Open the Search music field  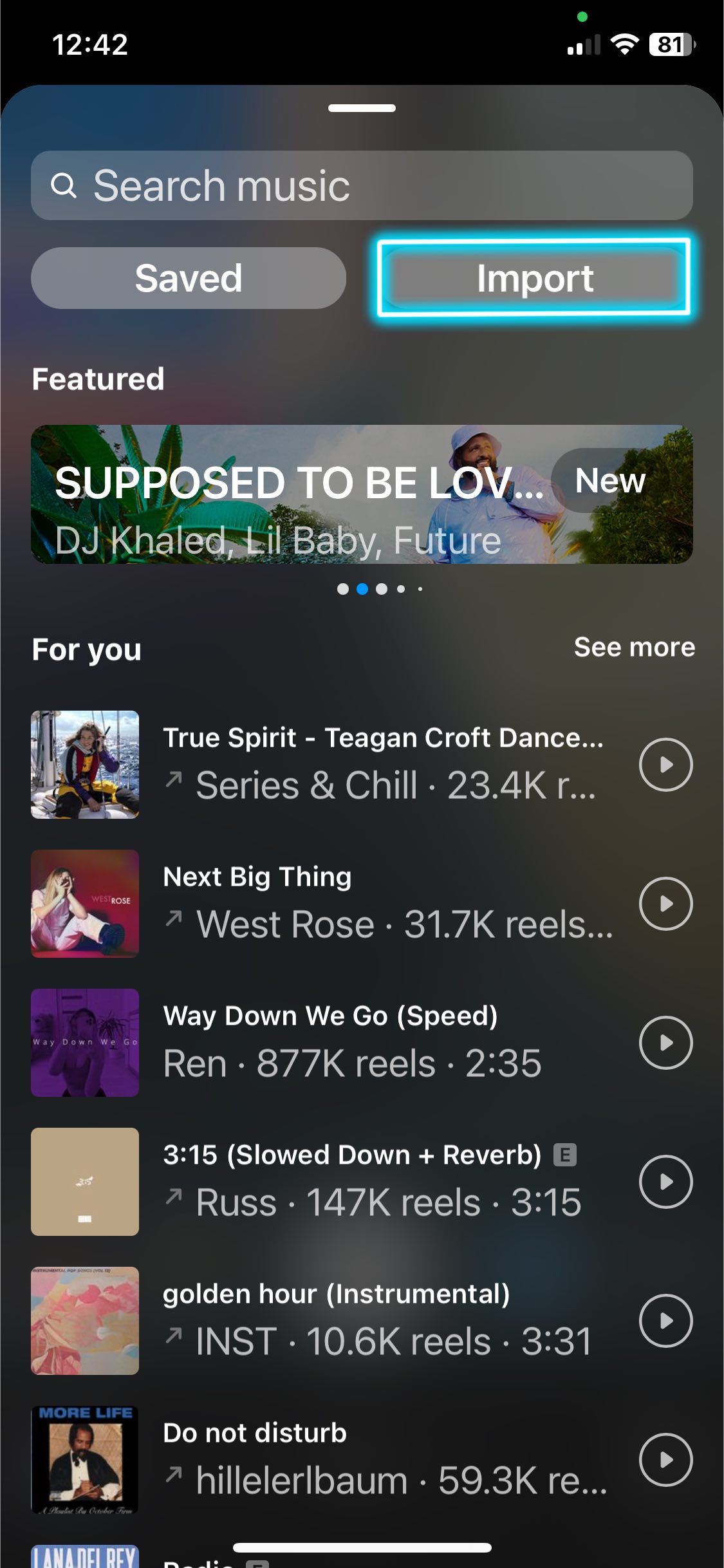click(360, 185)
